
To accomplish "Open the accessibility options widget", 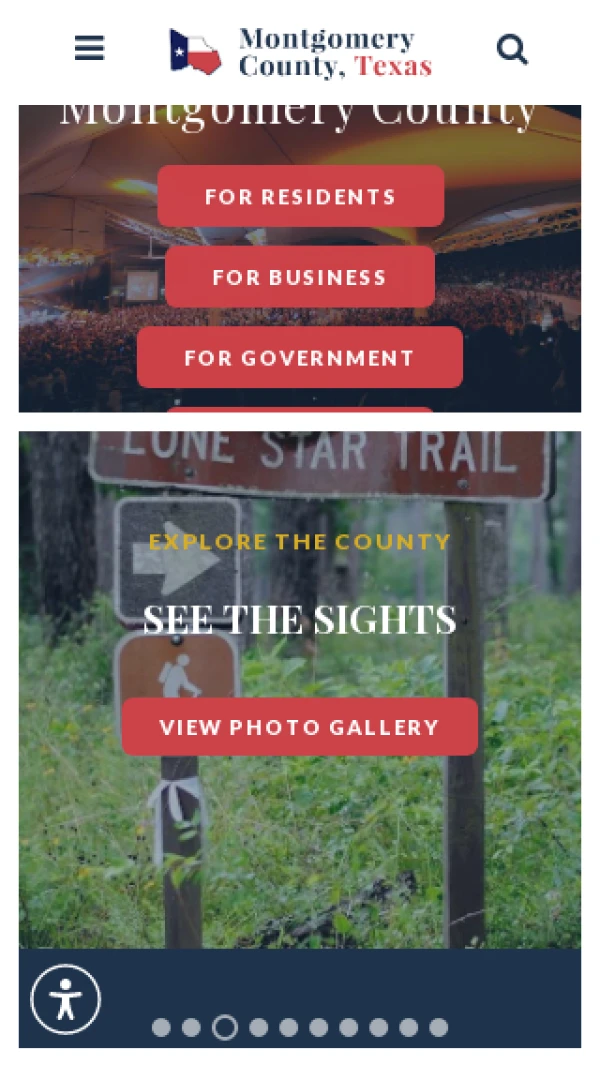I will click(x=66, y=999).
